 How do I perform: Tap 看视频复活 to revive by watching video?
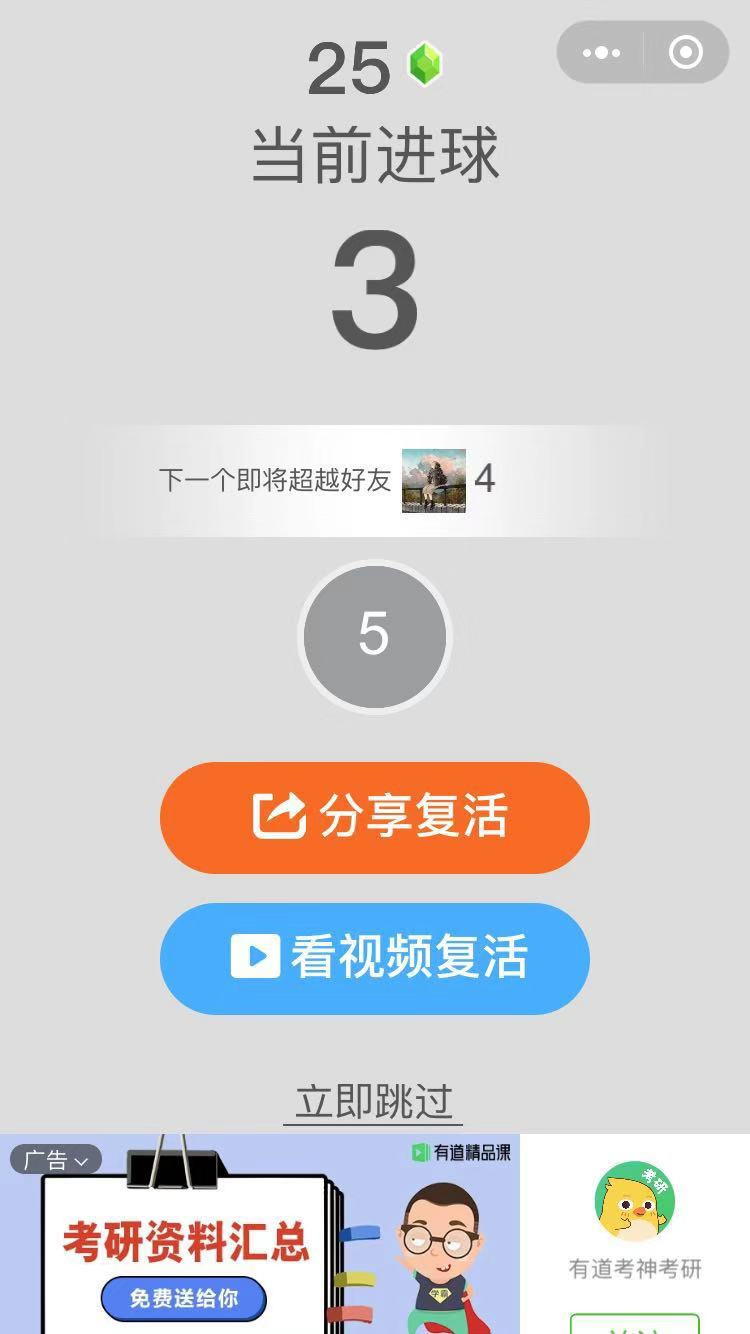click(x=375, y=958)
